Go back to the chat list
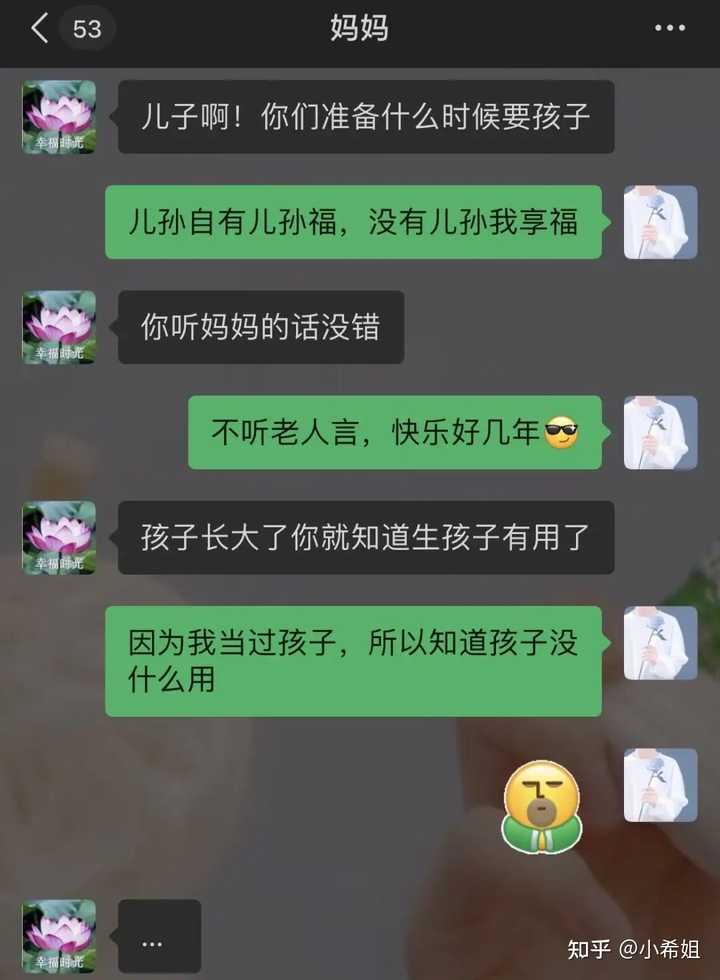The image size is (720, 980). tap(40, 28)
